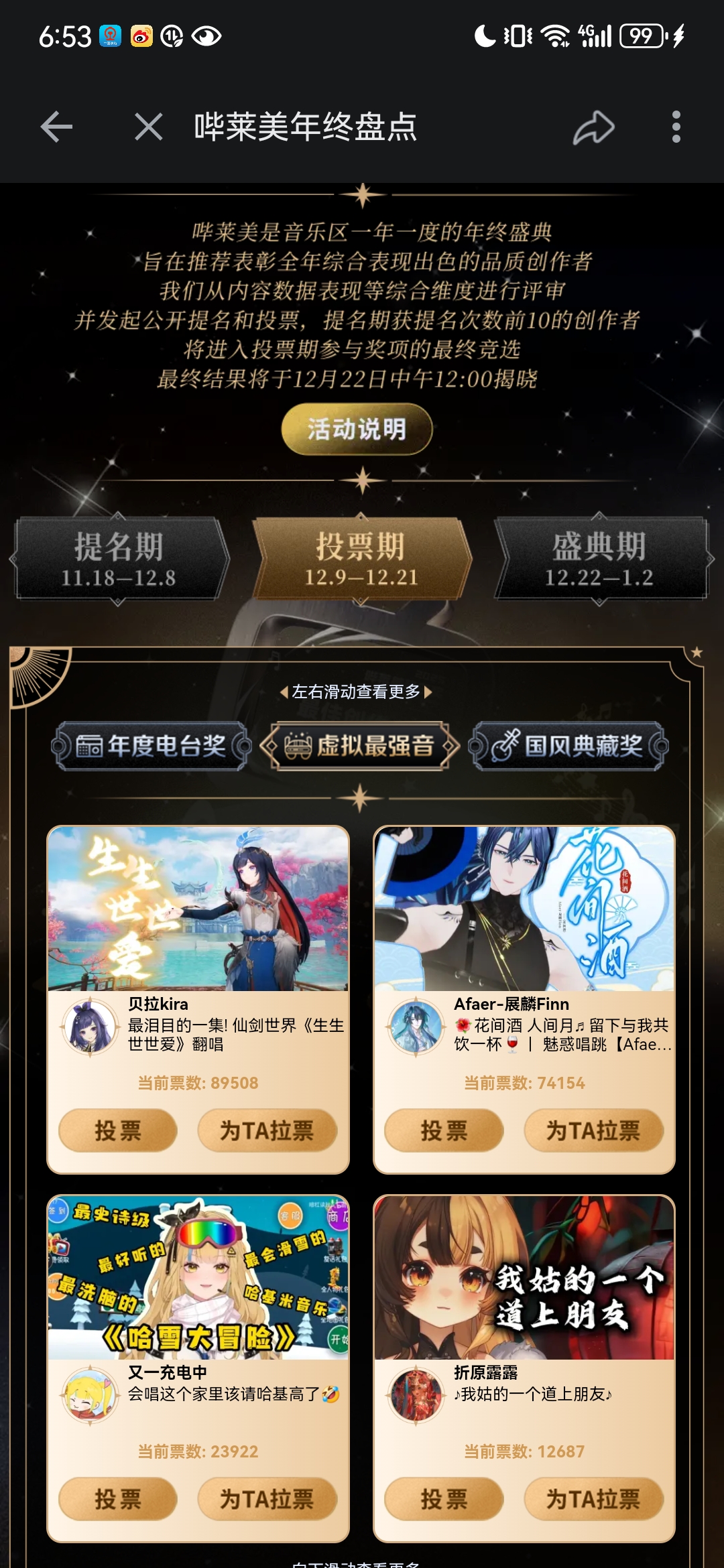
Task: Switch to the 提名期 stage
Action: [119, 559]
